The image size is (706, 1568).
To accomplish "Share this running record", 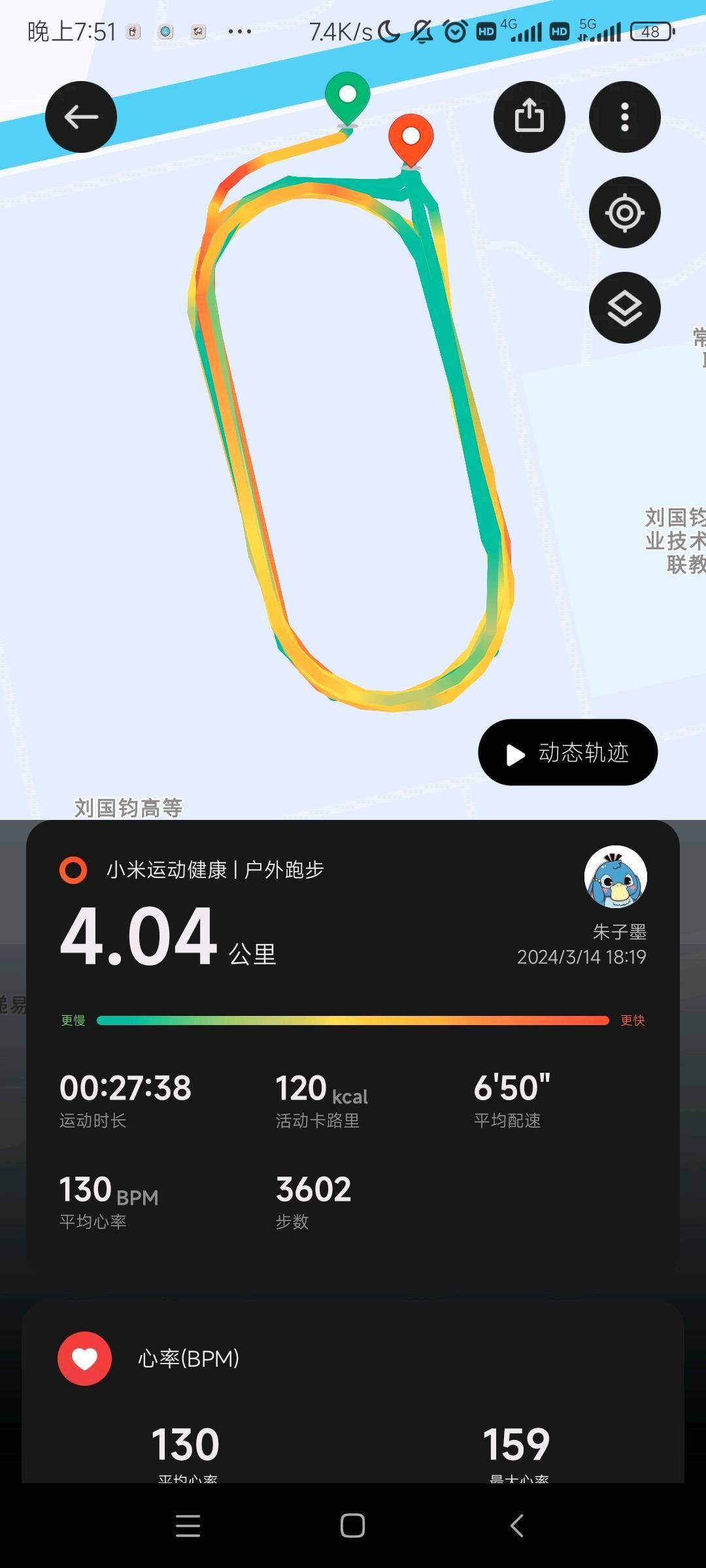I will click(529, 117).
